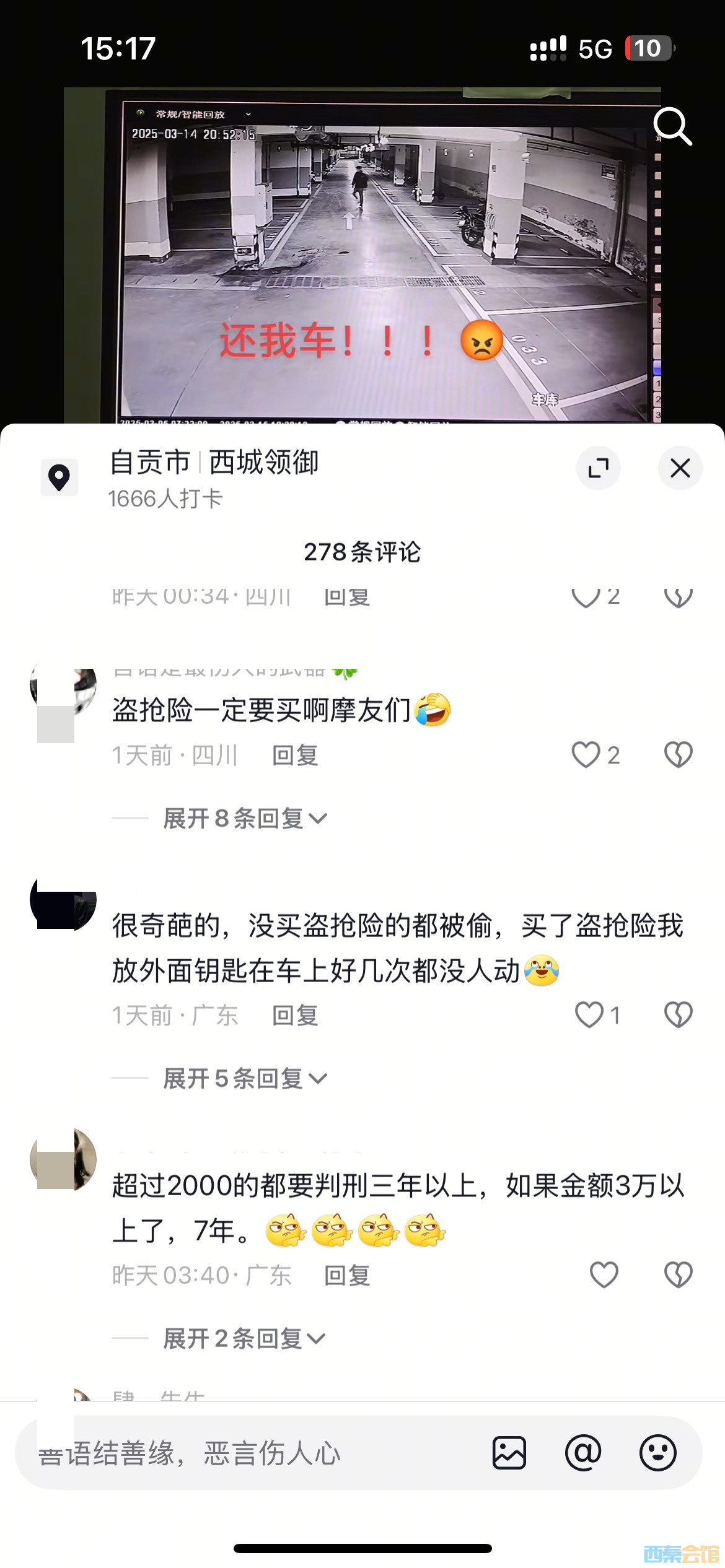
Task: Open the search magnifier icon over the video
Action: pos(672,126)
